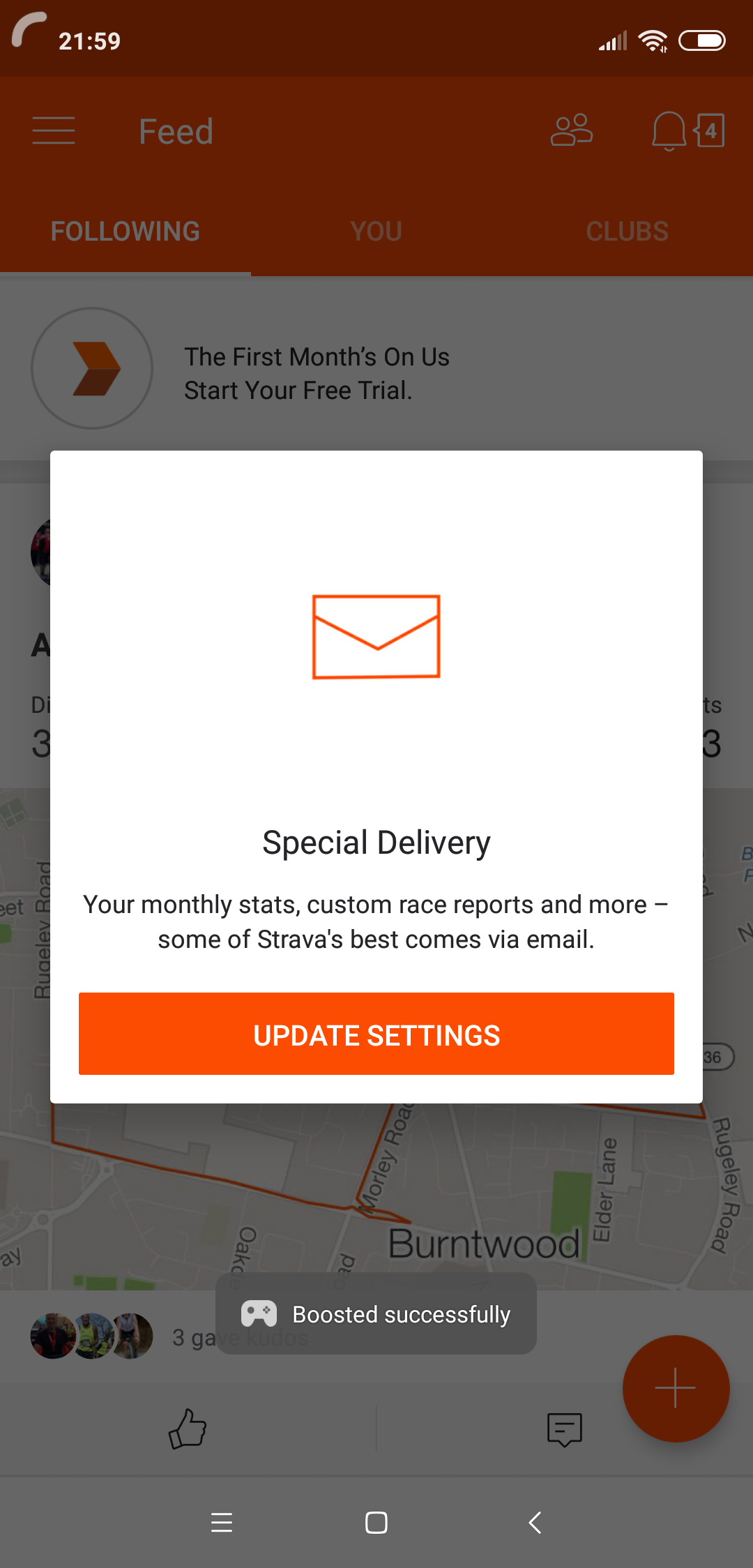
Task: Open the find friends icon
Action: (x=572, y=130)
